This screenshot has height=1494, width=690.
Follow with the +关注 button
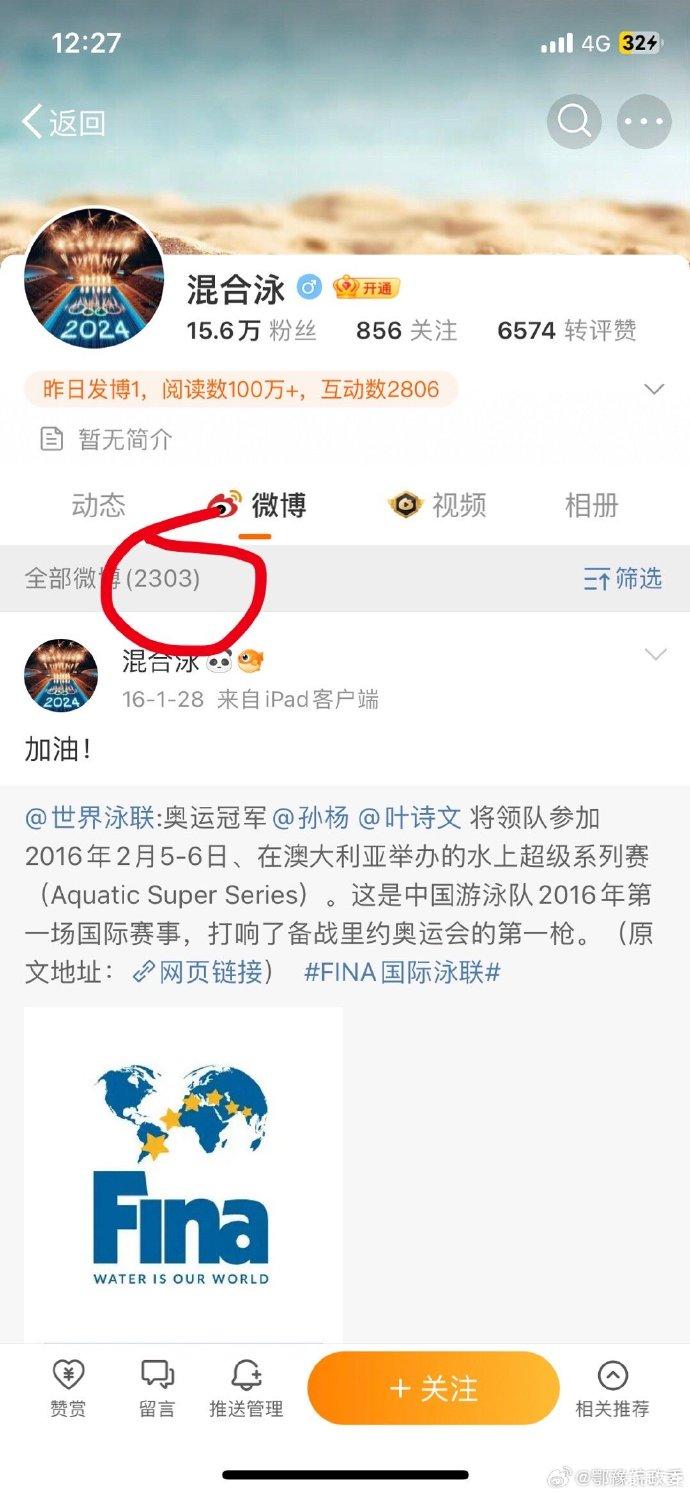[433, 1388]
